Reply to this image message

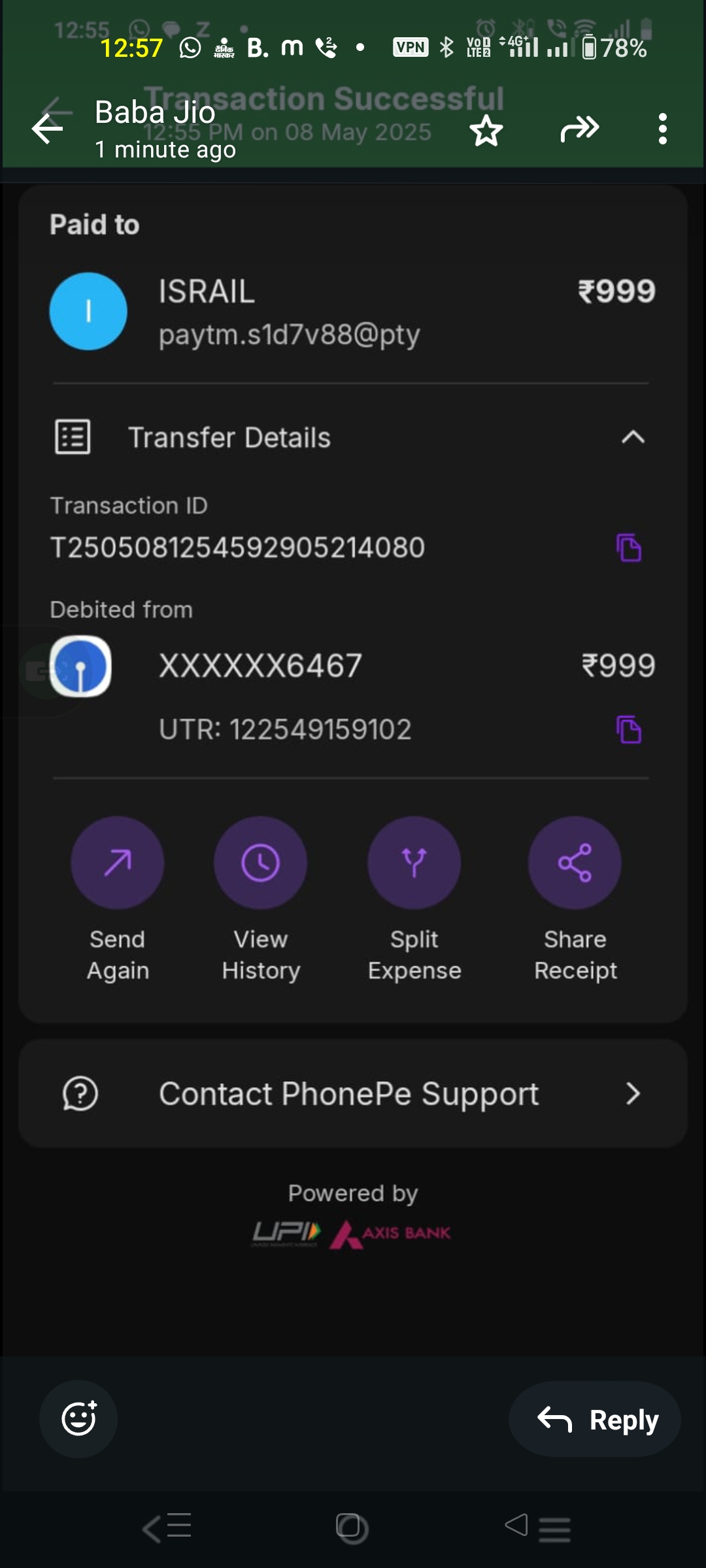click(x=596, y=1419)
